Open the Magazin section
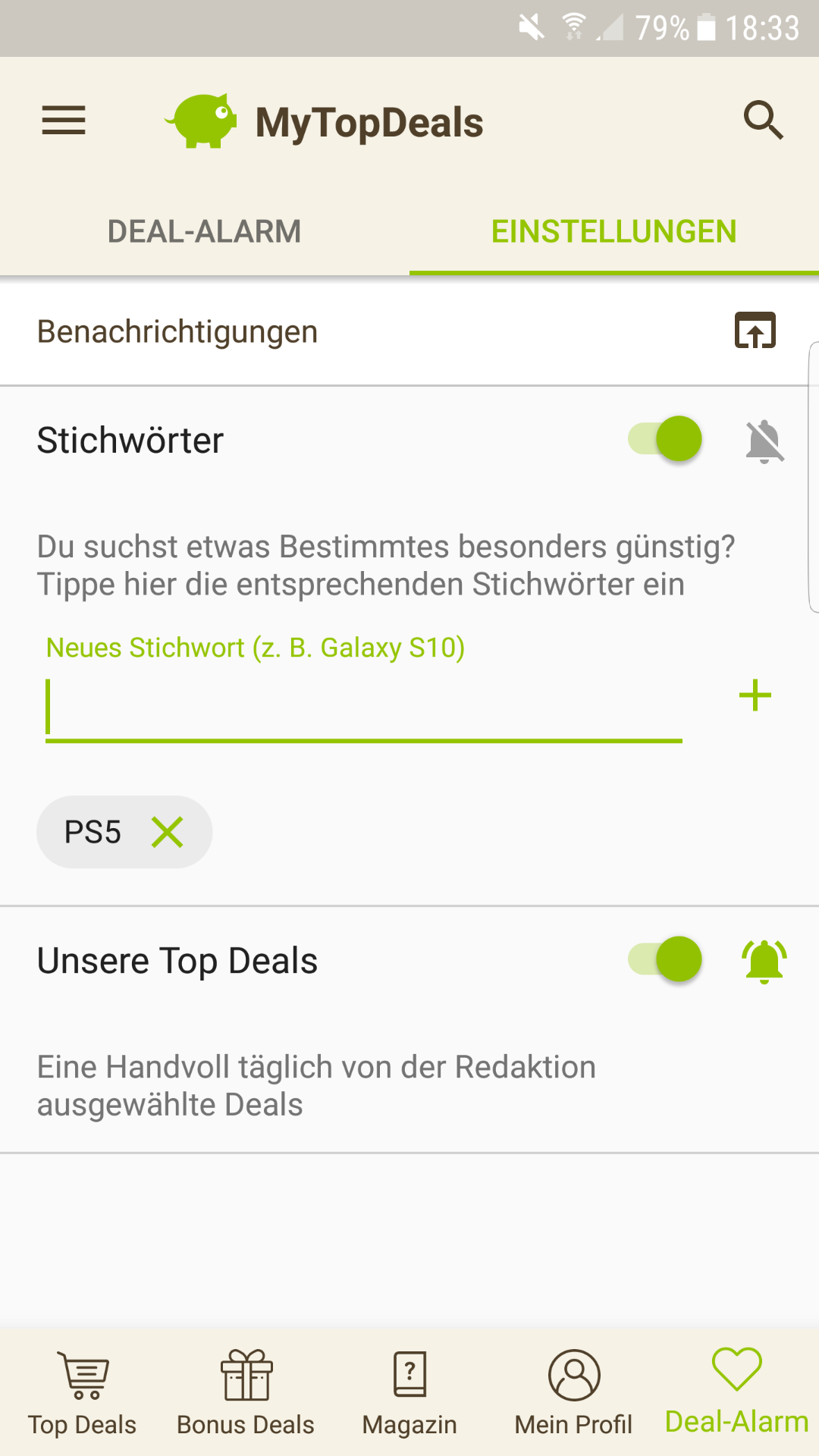The height and width of the screenshot is (1456, 819). click(409, 1392)
